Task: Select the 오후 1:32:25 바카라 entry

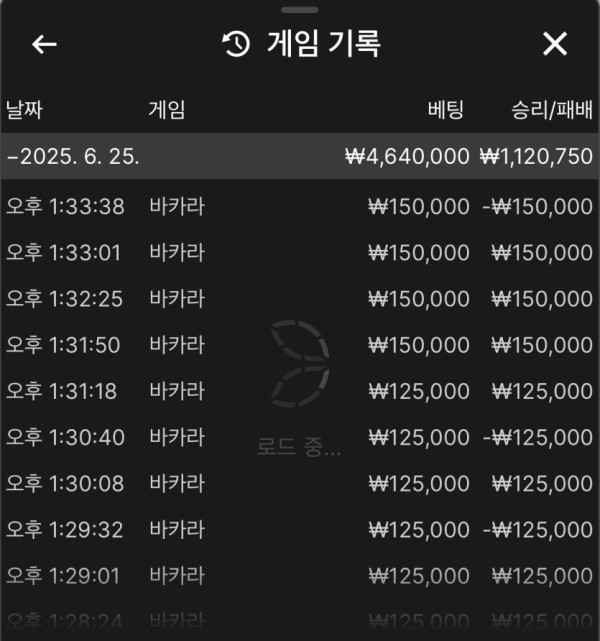Action: (x=299, y=299)
